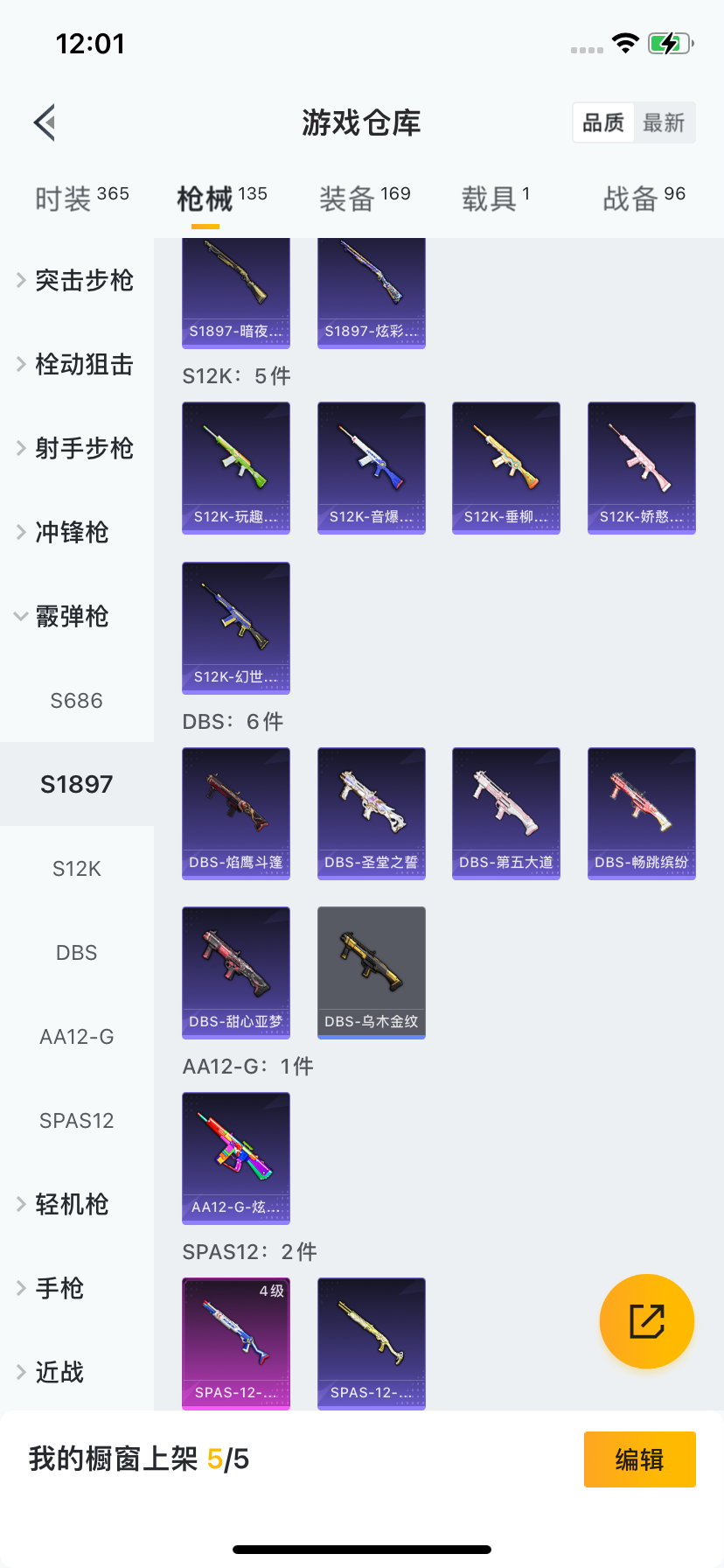Sort warehouse by 最新
The image size is (724, 1568).
point(664,122)
